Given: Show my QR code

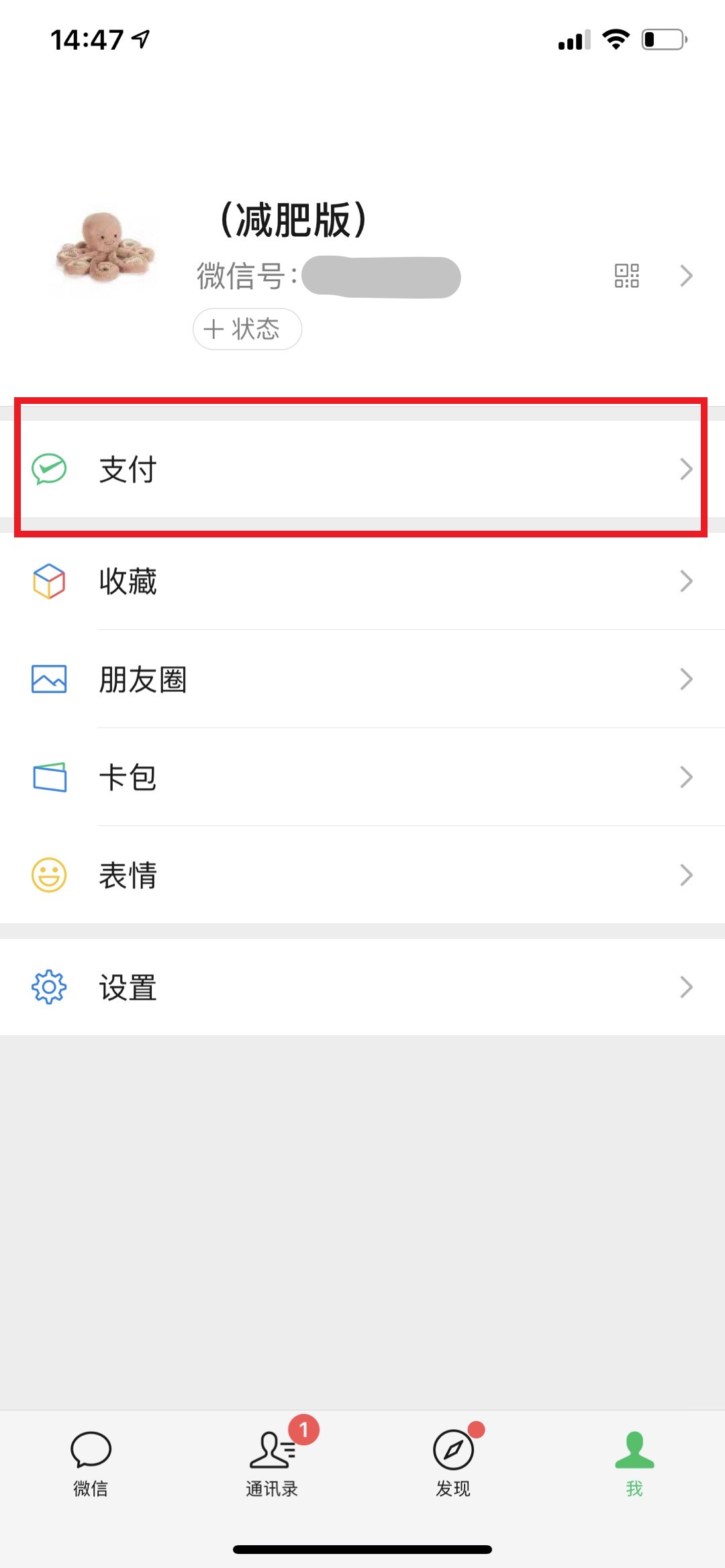Looking at the screenshot, I should 627,276.
